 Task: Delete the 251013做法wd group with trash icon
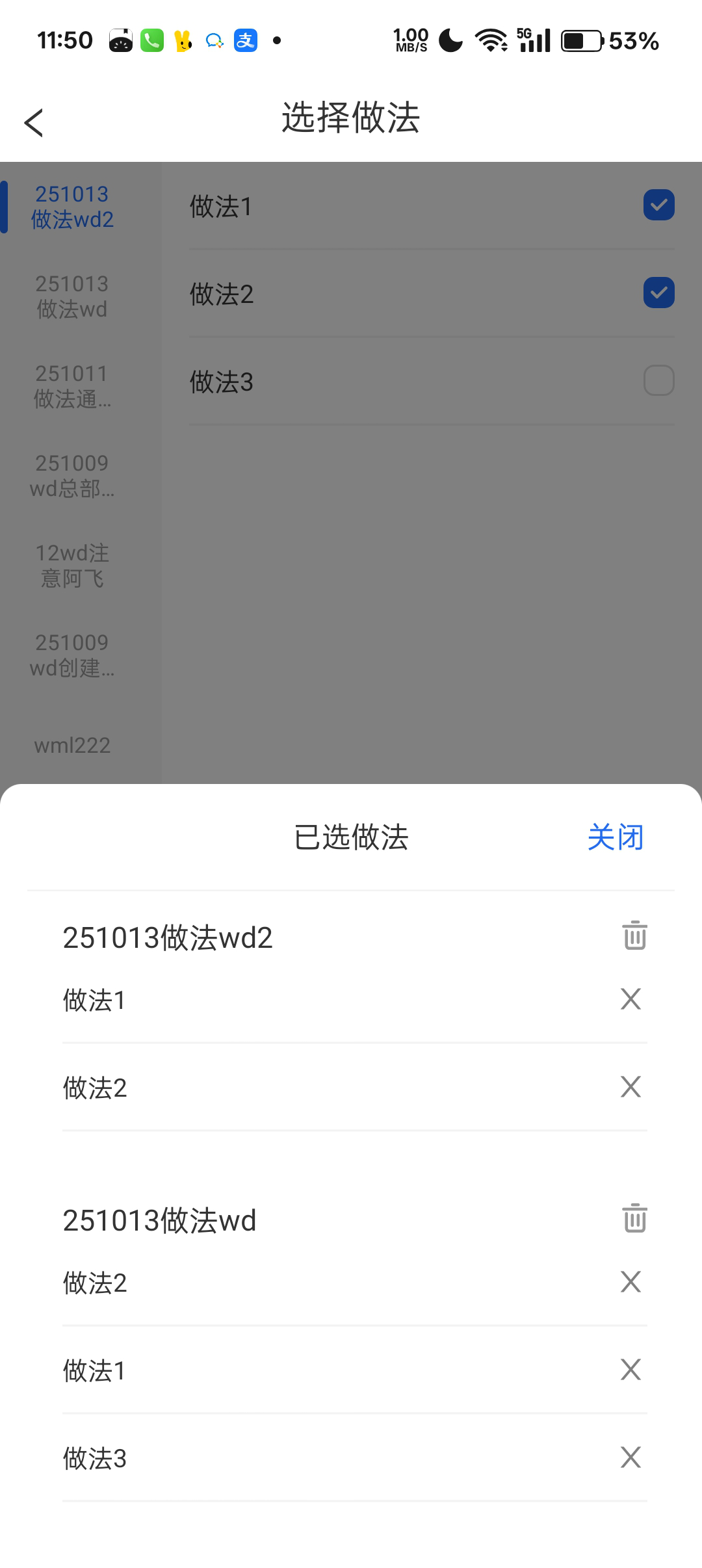pyautogui.click(x=634, y=1219)
